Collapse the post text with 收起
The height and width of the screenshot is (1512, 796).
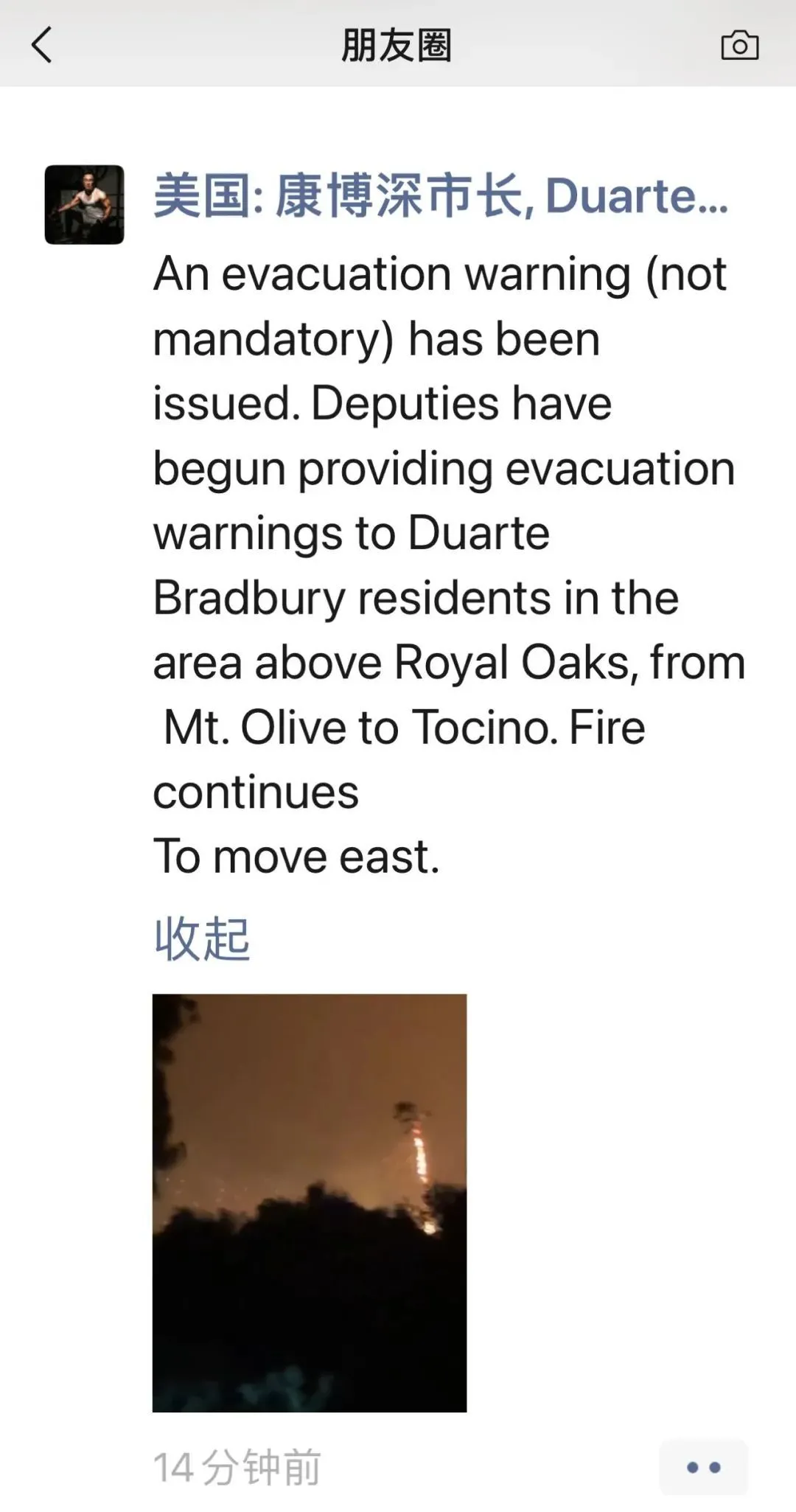tap(201, 939)
